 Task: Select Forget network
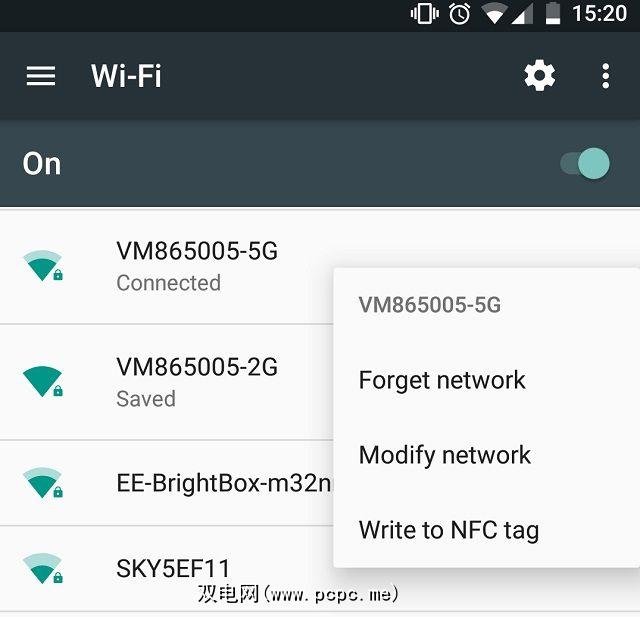[442, 380]
